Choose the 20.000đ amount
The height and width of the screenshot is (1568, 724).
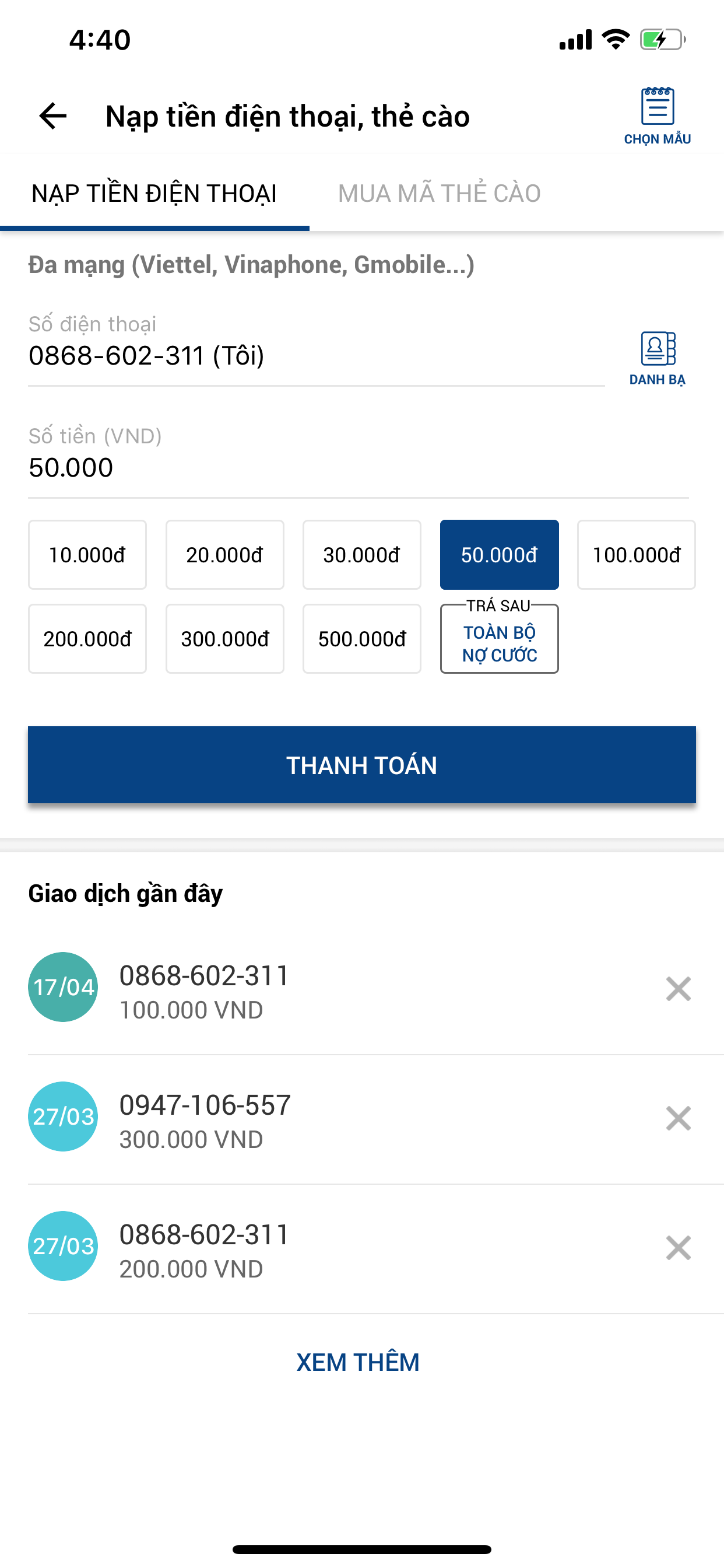pos(224,555)
